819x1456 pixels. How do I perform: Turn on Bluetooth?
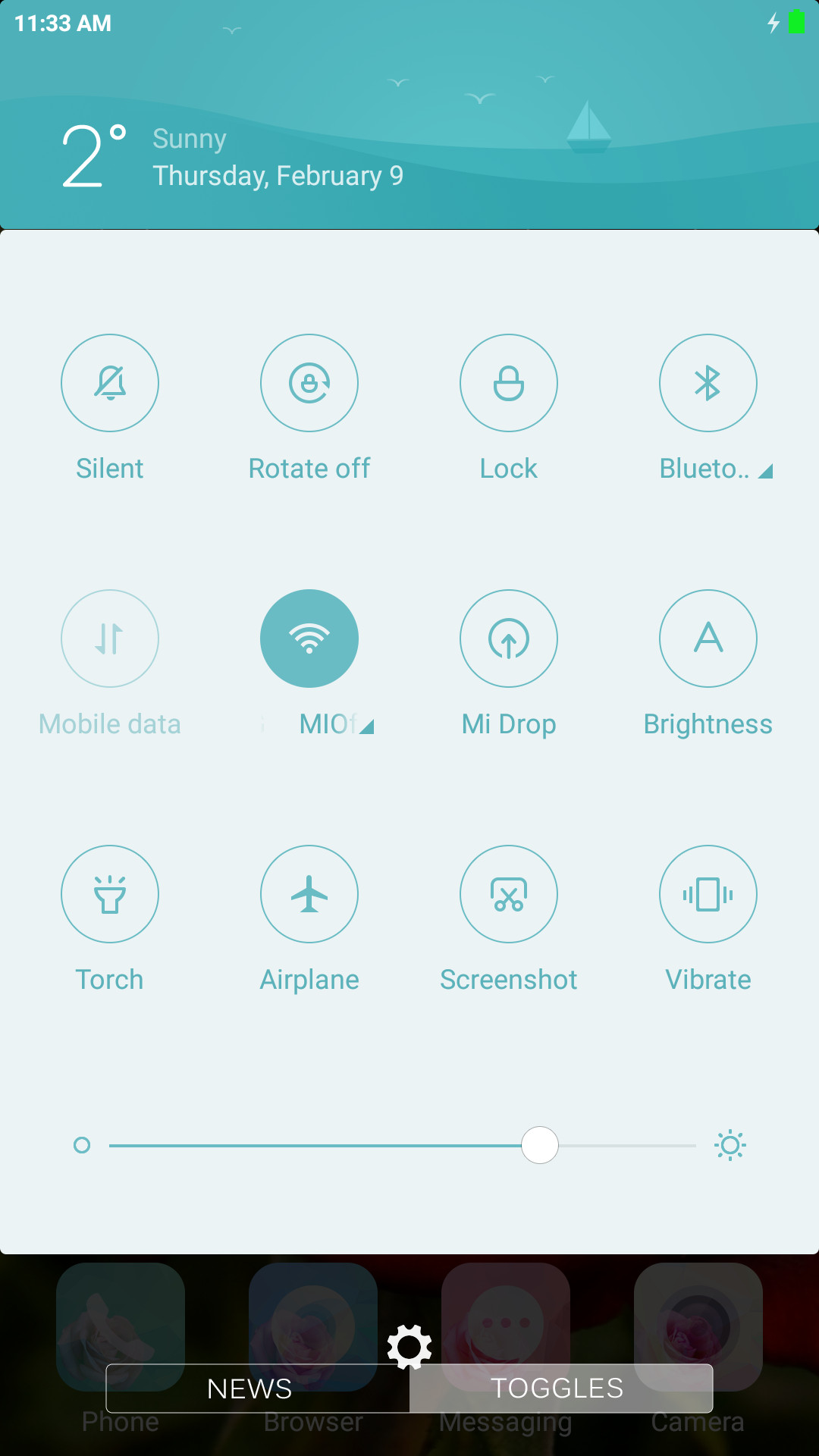click(708, 383)
